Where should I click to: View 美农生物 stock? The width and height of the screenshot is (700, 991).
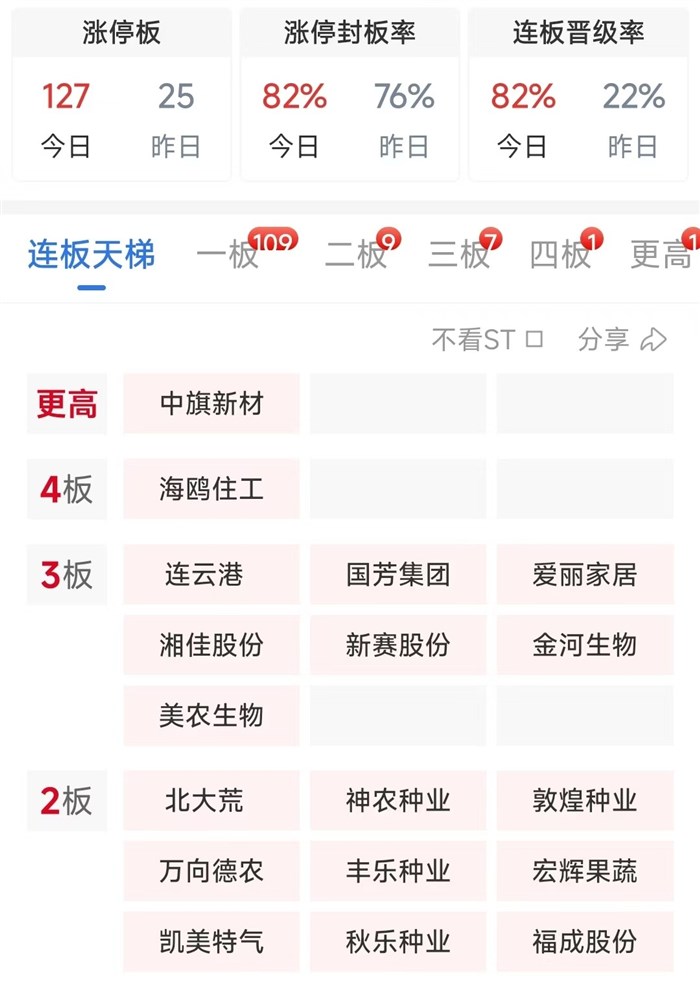pos(211,715)
